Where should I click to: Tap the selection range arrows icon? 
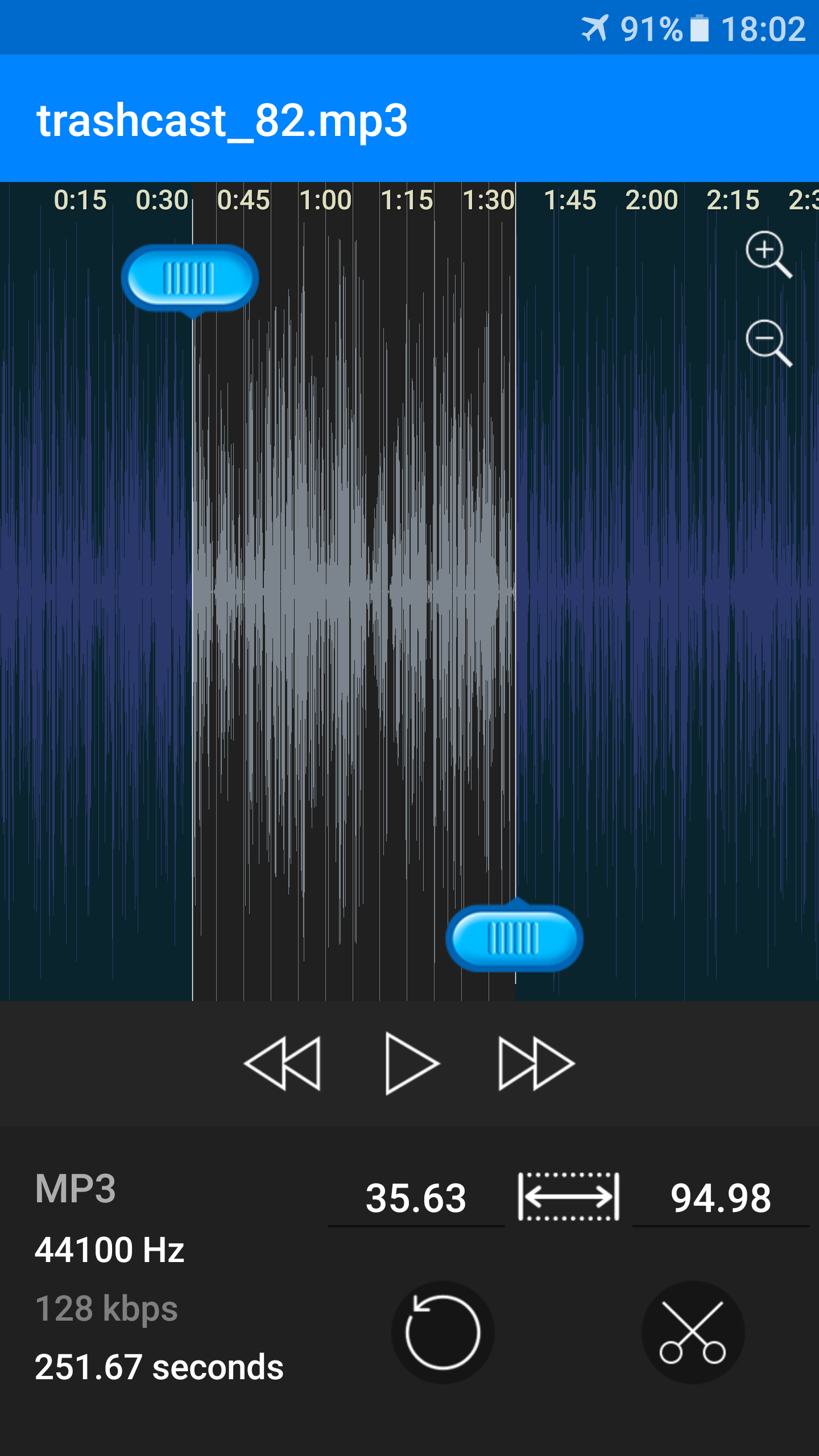[x=569, y=1197]
